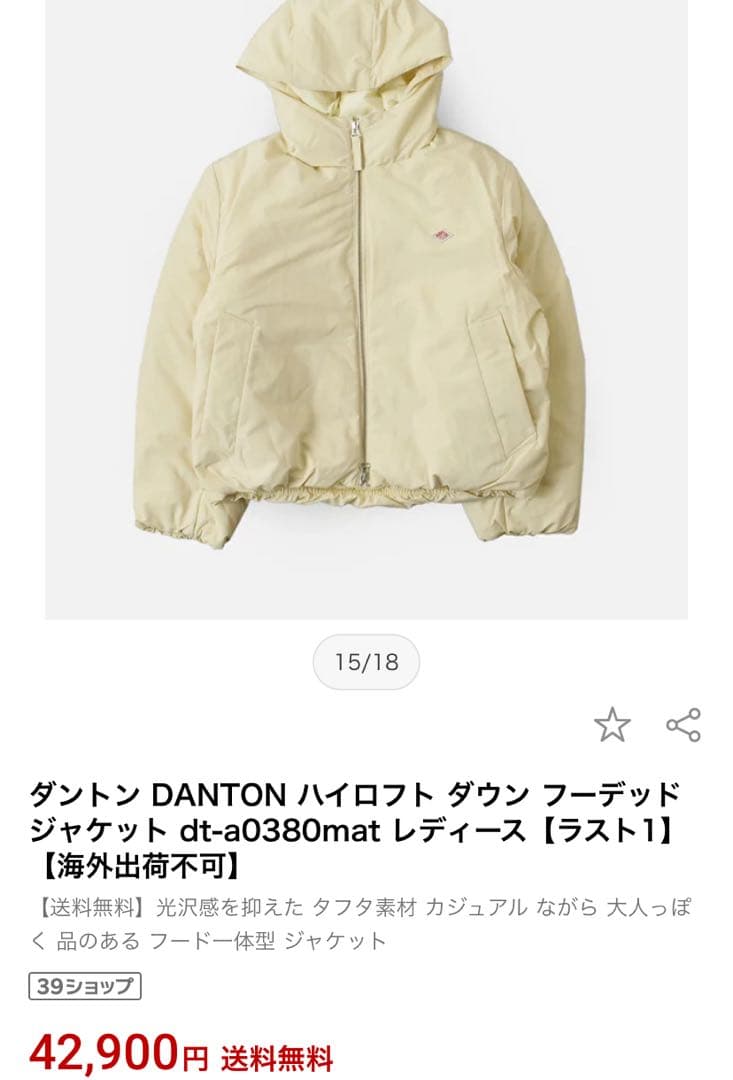This screenshot has width=733, height=1080.
Task: View the down jacket product photo
Action: tap(366, 300)
